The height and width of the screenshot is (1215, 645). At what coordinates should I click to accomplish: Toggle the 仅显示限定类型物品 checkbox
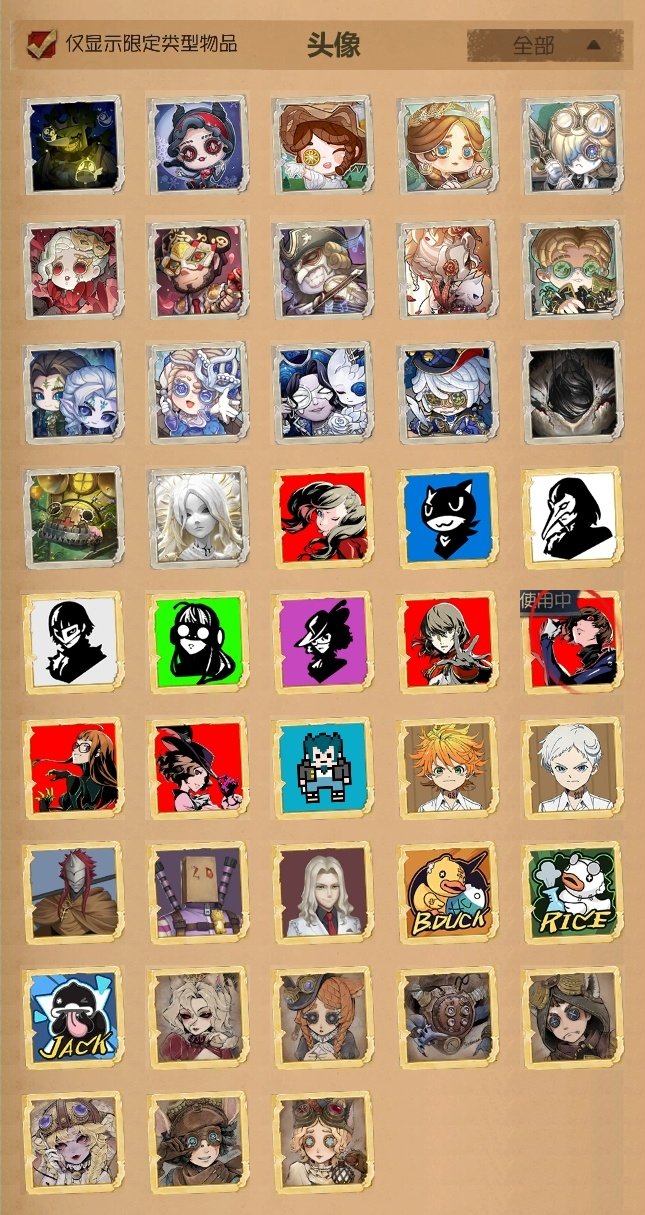pyautogui.click(x=41, y=44)
